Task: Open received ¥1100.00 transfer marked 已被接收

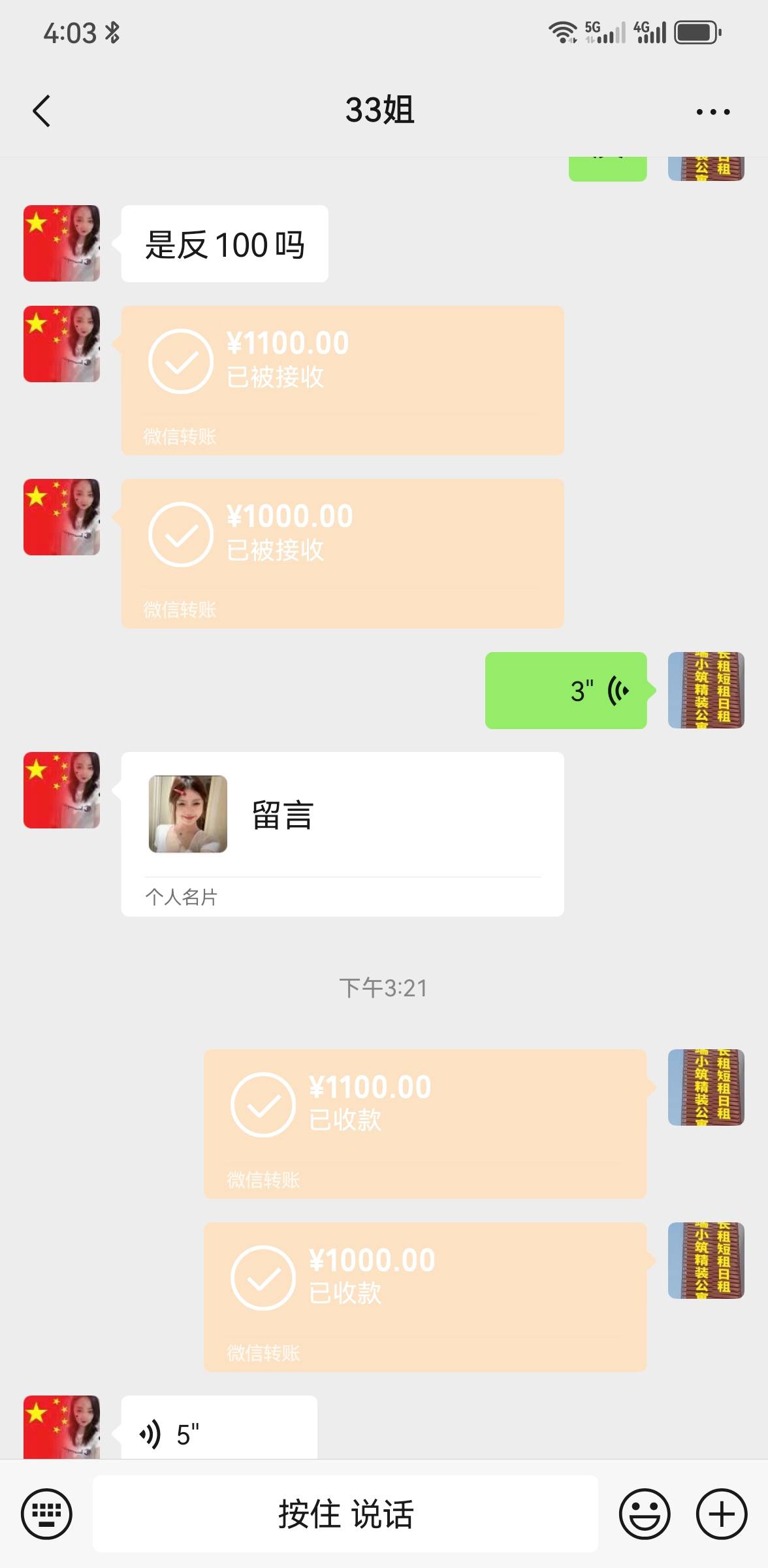Action: tap(342, 380)
